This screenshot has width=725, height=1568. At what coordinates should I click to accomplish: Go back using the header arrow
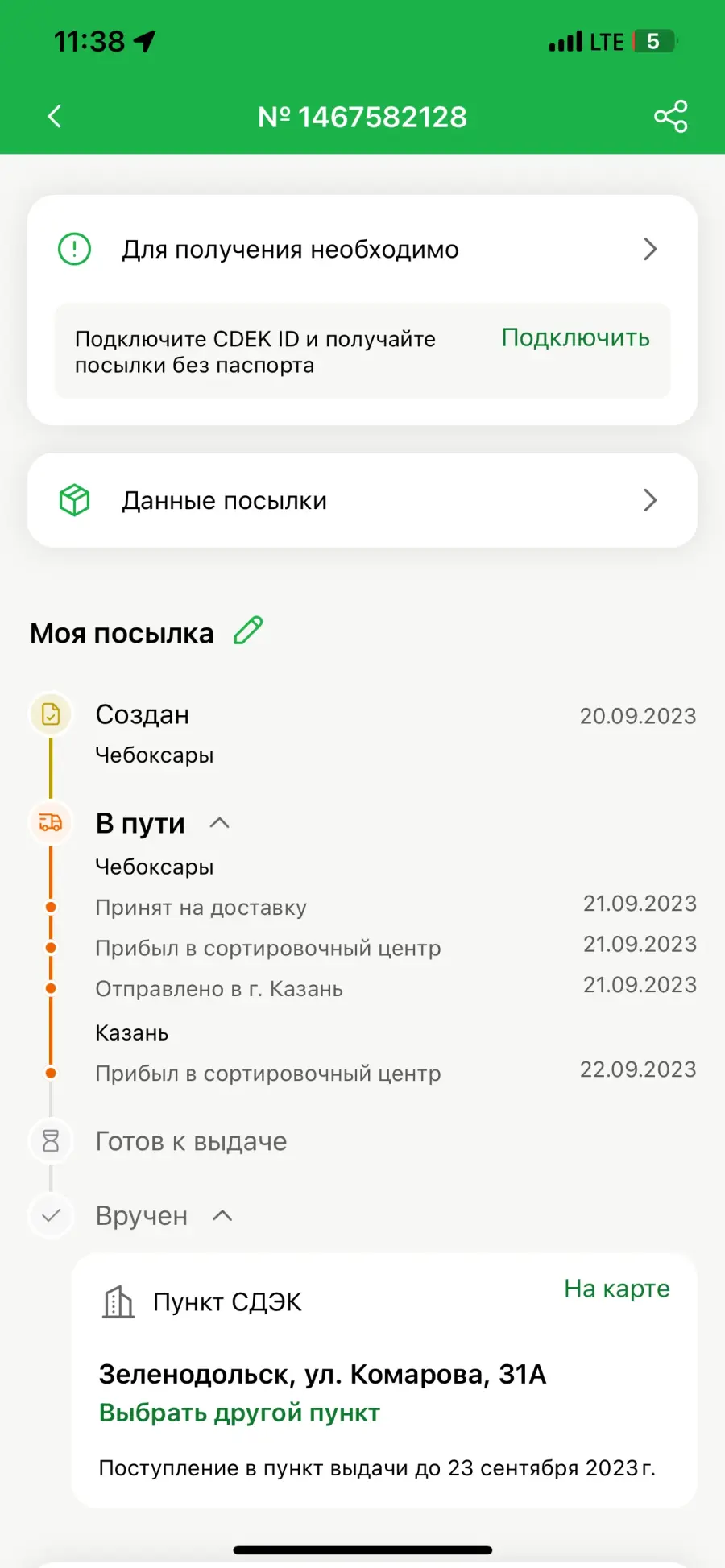pos(55,117)
